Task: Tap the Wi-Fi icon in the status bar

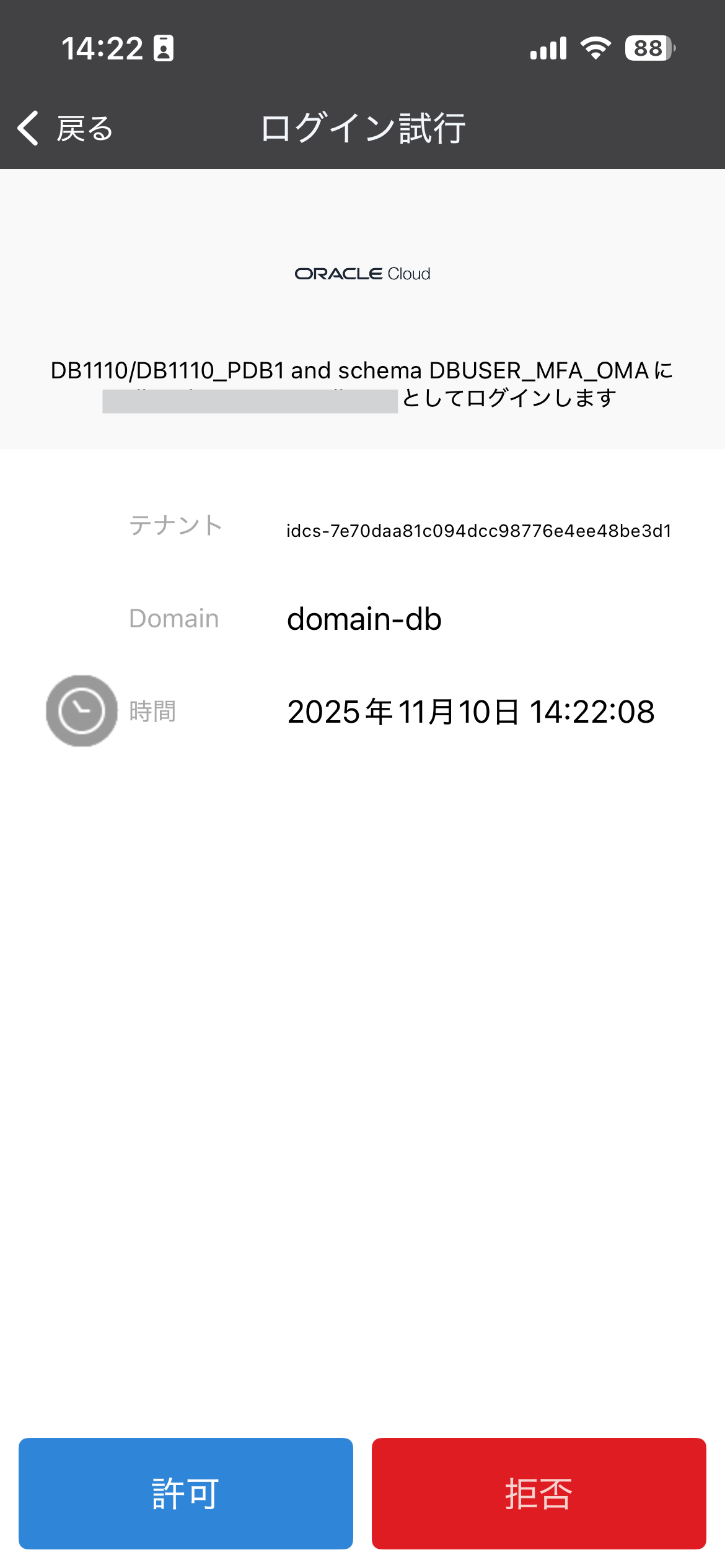Action: point(597,48)
